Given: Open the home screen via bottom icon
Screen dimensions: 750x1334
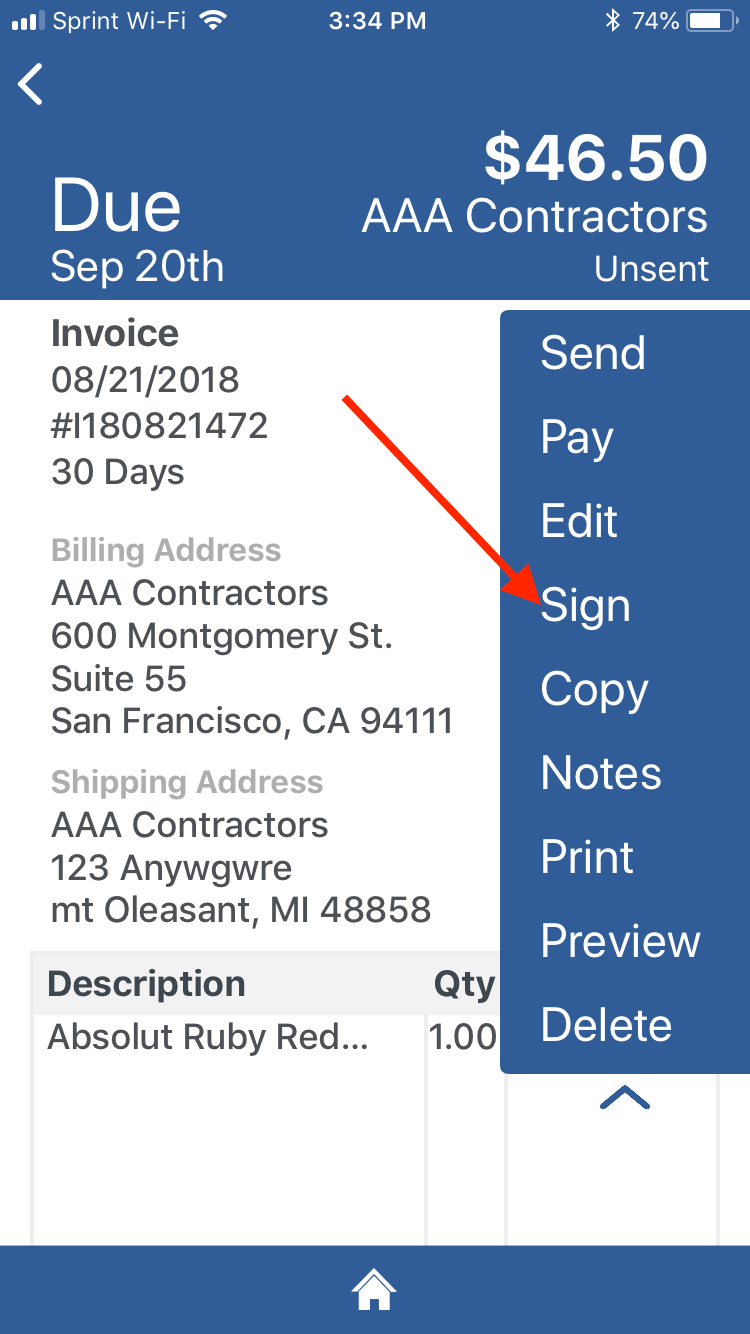Looking at the screenshot, I should tap(374, 1290).
